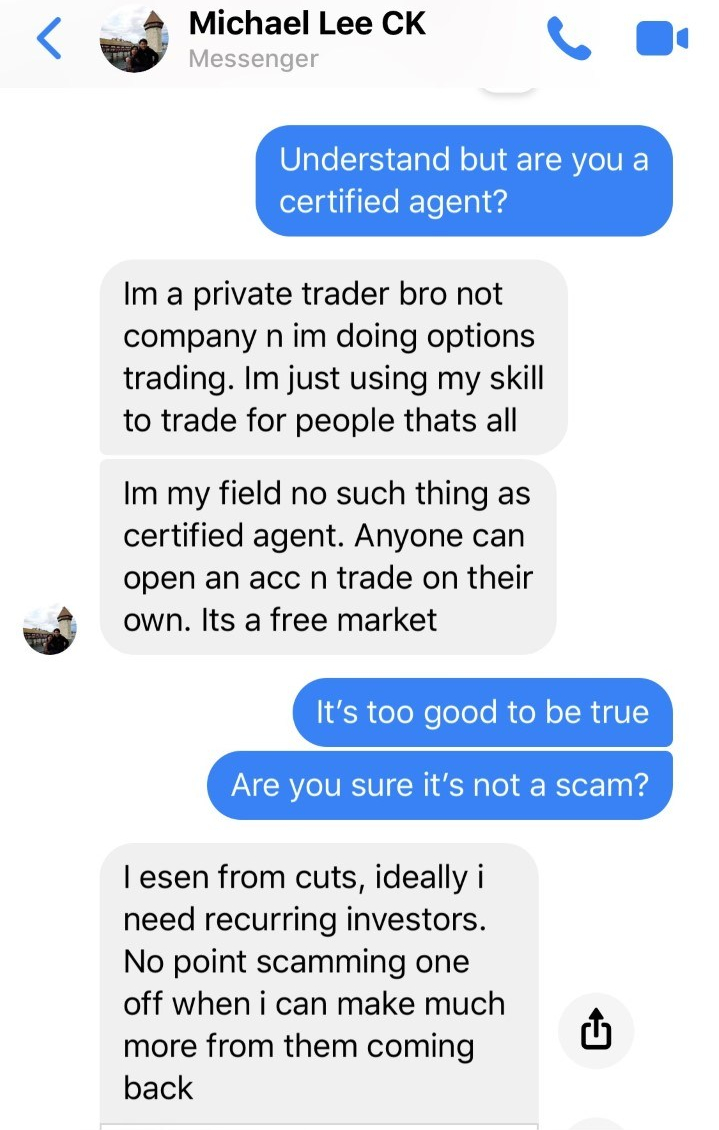Start a video call with Michael Lee CK

(x=661, y=39)
